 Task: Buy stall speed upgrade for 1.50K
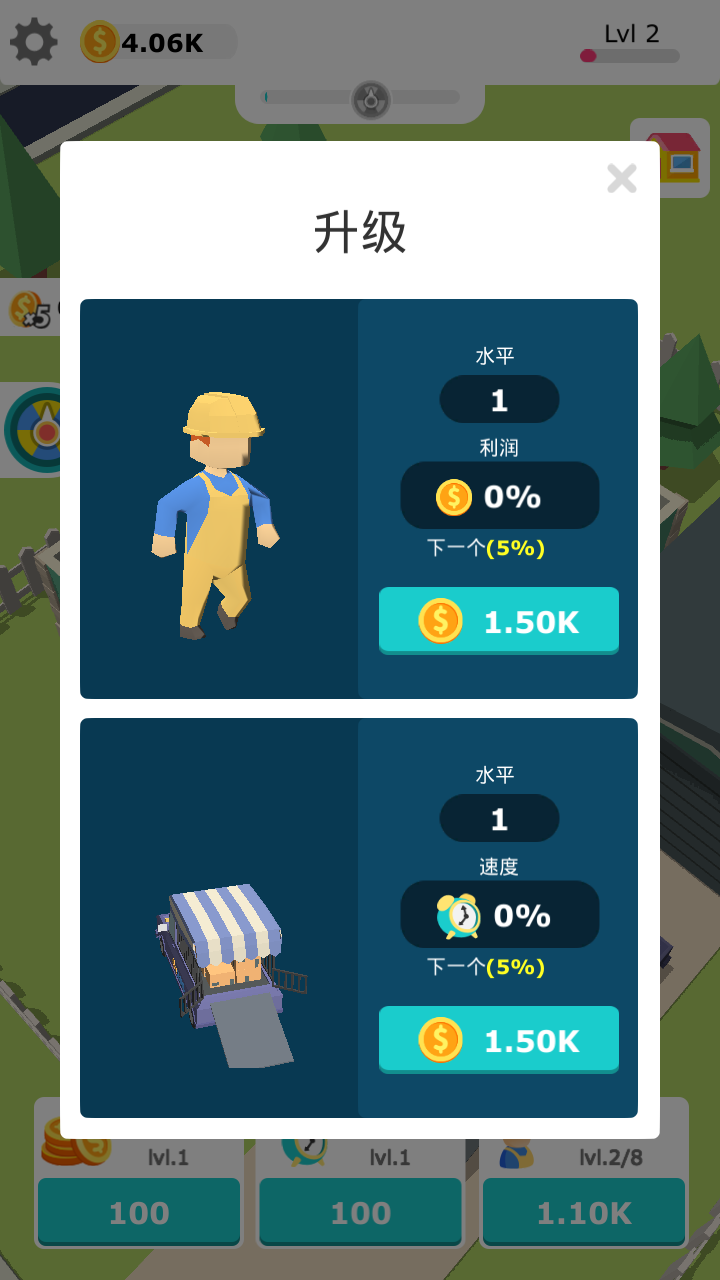(x=498, y=1040)
